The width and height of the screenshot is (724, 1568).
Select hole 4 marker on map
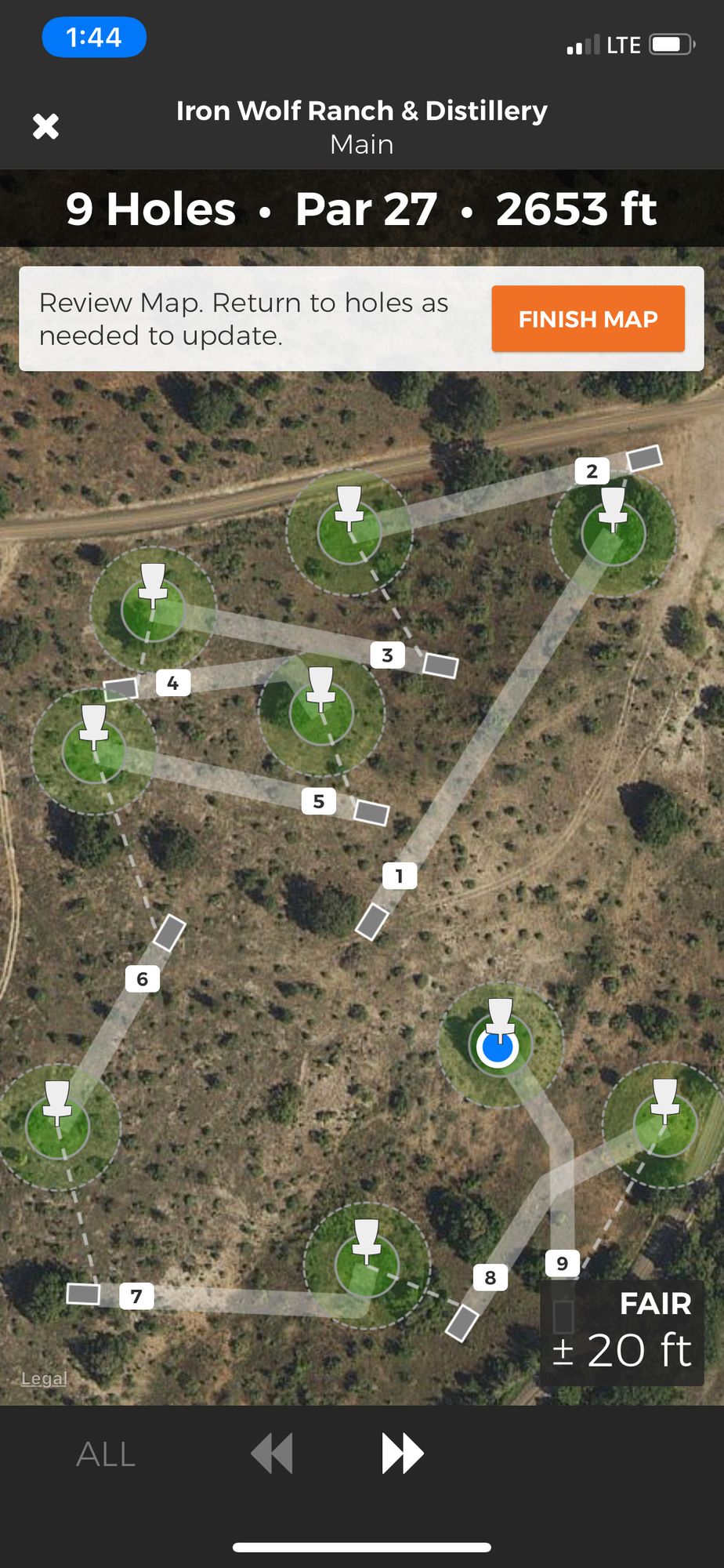(173, 683)
